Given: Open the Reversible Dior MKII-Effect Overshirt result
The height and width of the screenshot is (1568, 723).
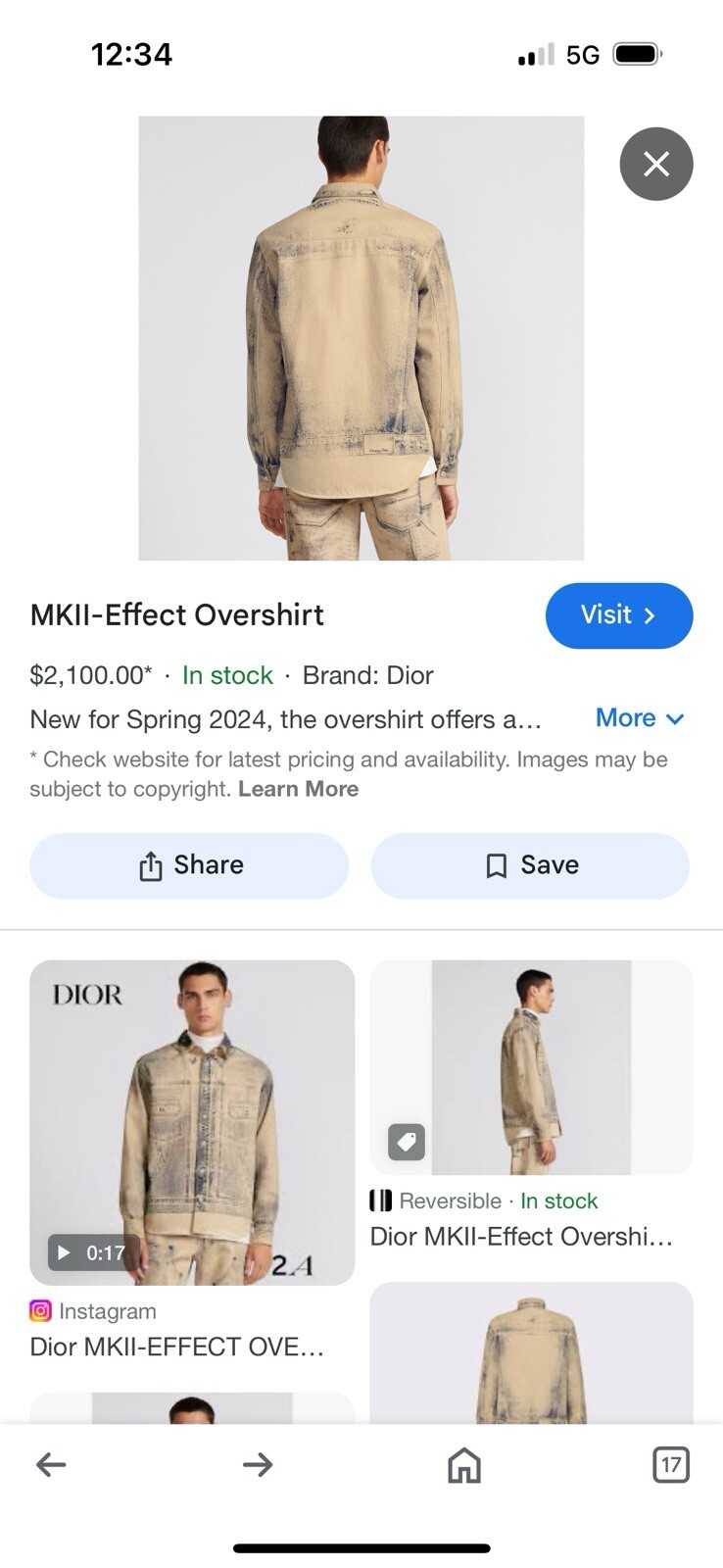Looking at the screenshot, I should [531, 1068].
